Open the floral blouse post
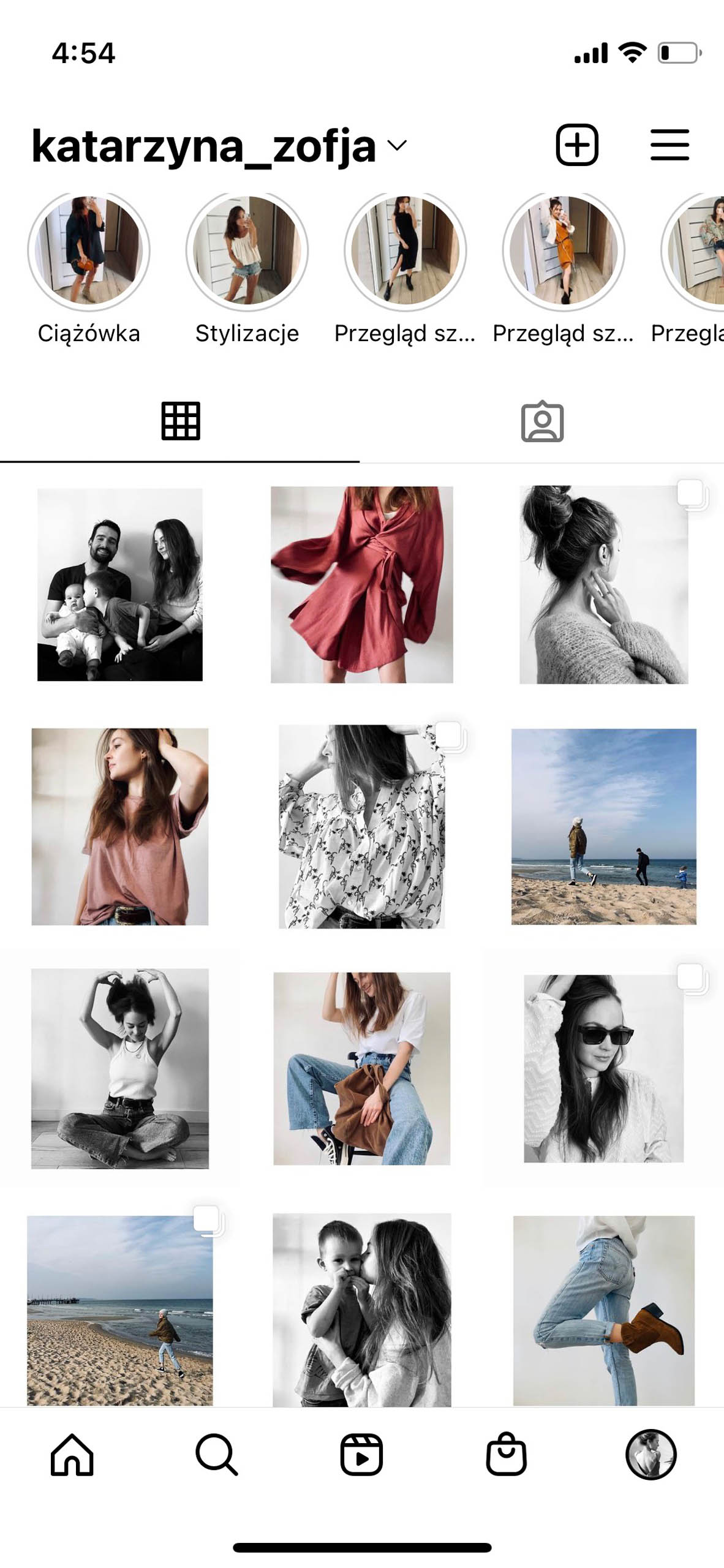Image resolution: width=724 pixels, height=1568 pixels. [362, 826]
